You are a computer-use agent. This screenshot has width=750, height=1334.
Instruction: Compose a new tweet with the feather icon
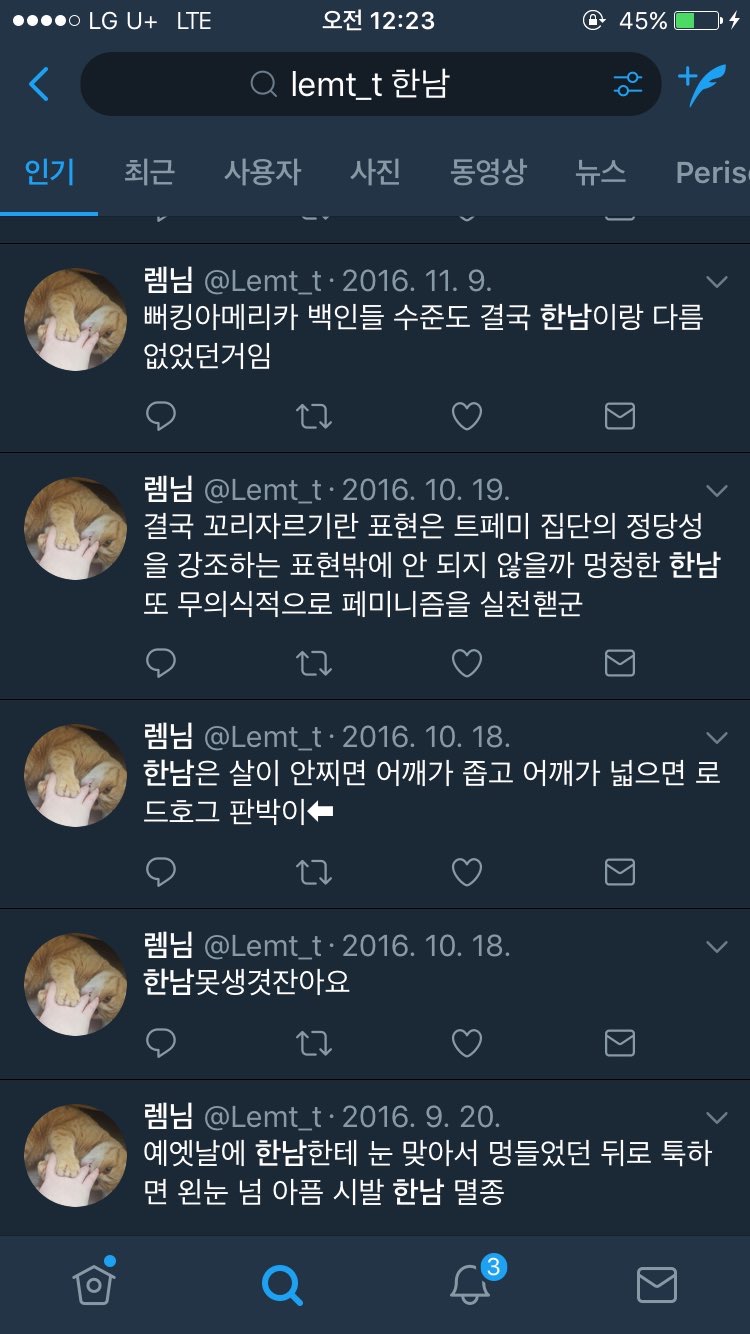pyautogui.click(x=701, y=84)
